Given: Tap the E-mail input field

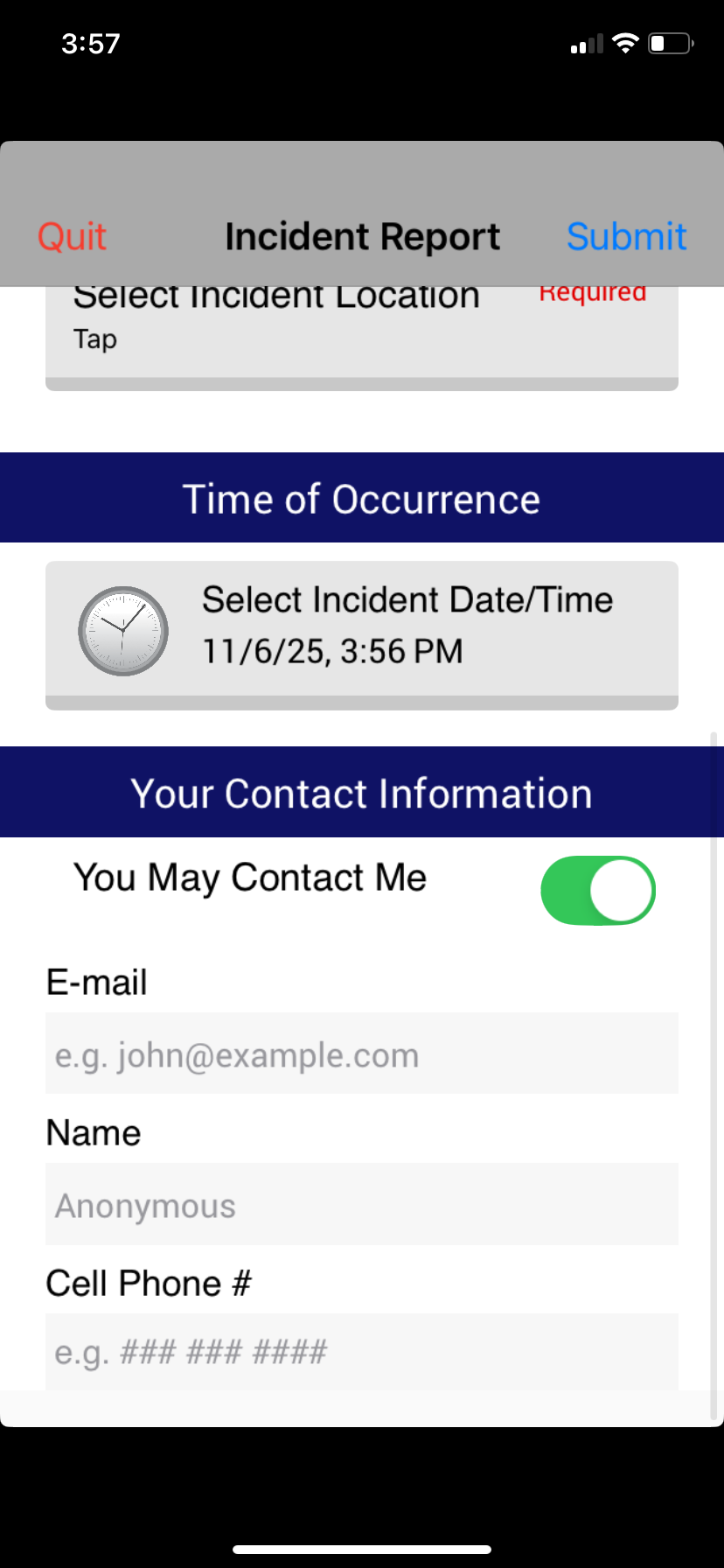Looking at the screenshot, I should 361,1053.
